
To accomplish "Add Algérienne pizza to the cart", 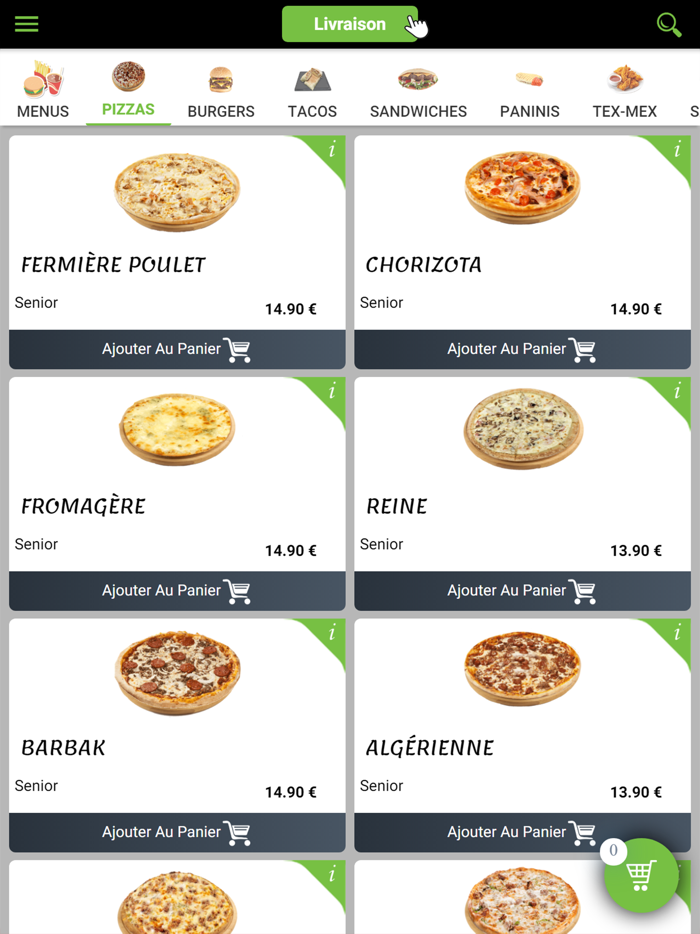I will point(522,832).
